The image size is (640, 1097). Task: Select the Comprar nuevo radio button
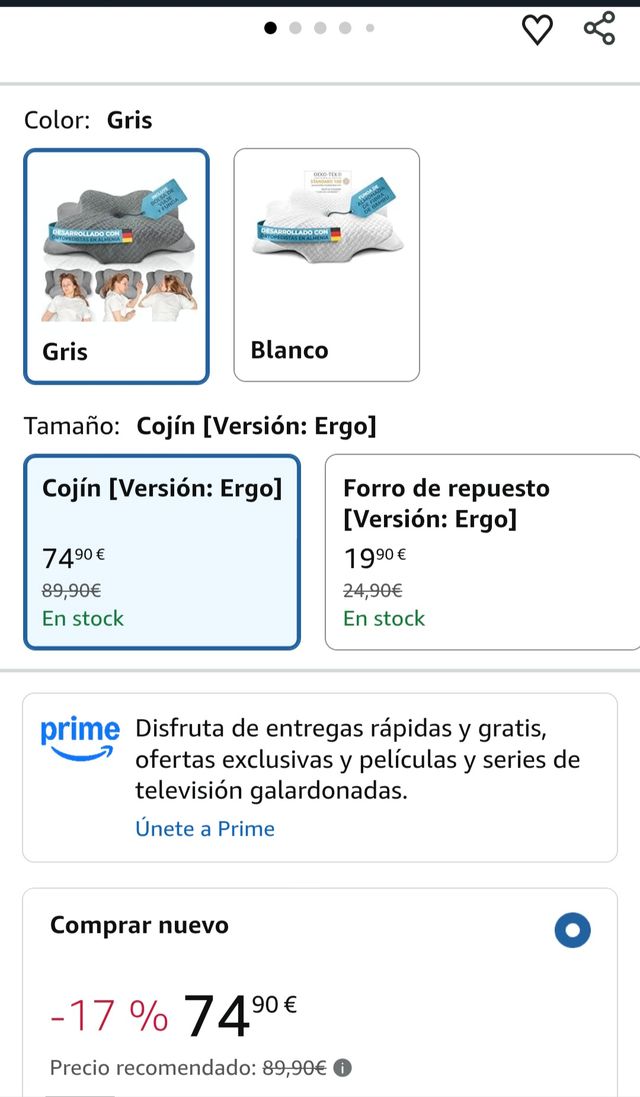573,931
